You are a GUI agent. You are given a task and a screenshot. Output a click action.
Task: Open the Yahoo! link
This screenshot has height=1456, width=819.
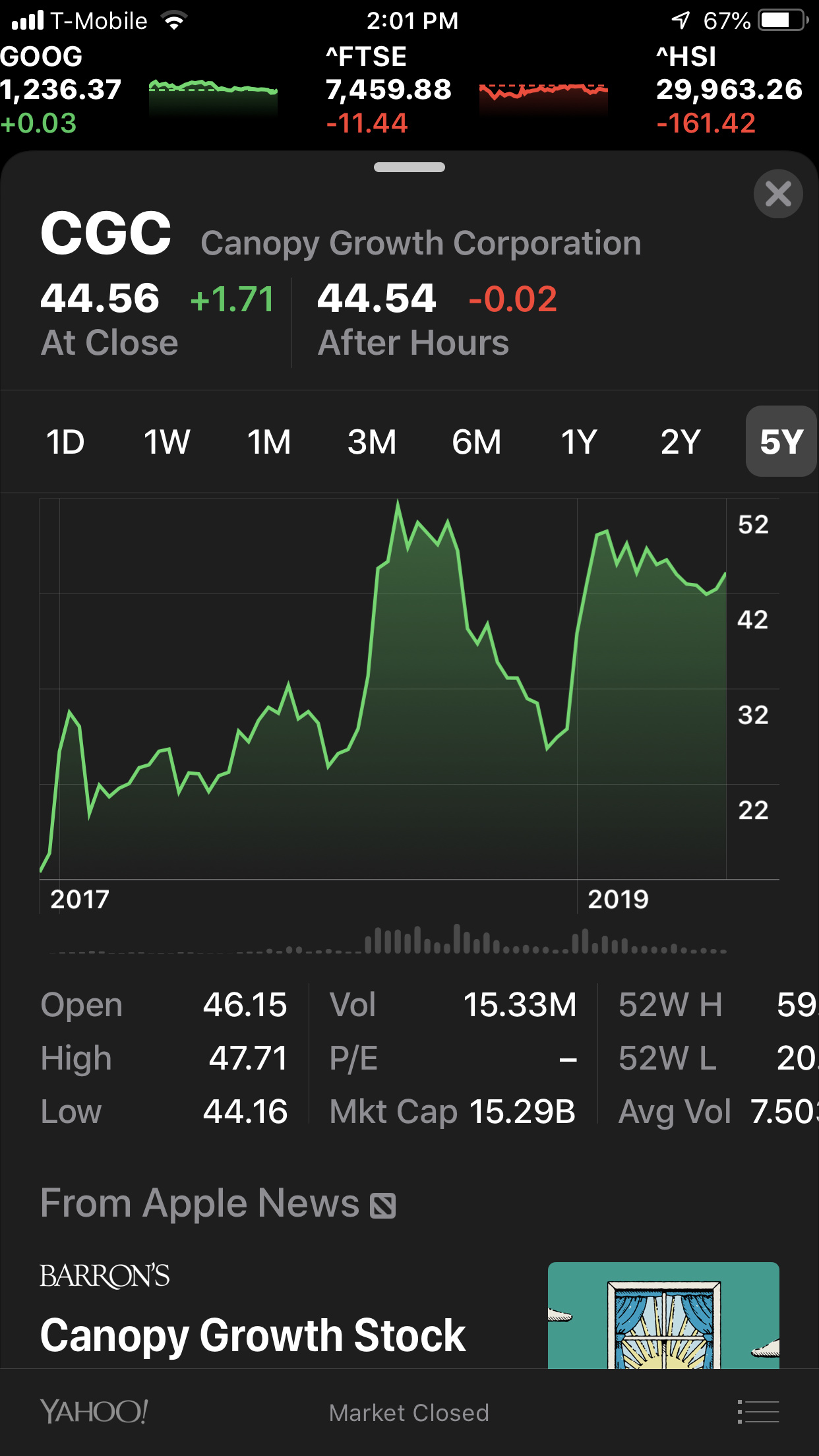coord(94,1412)
